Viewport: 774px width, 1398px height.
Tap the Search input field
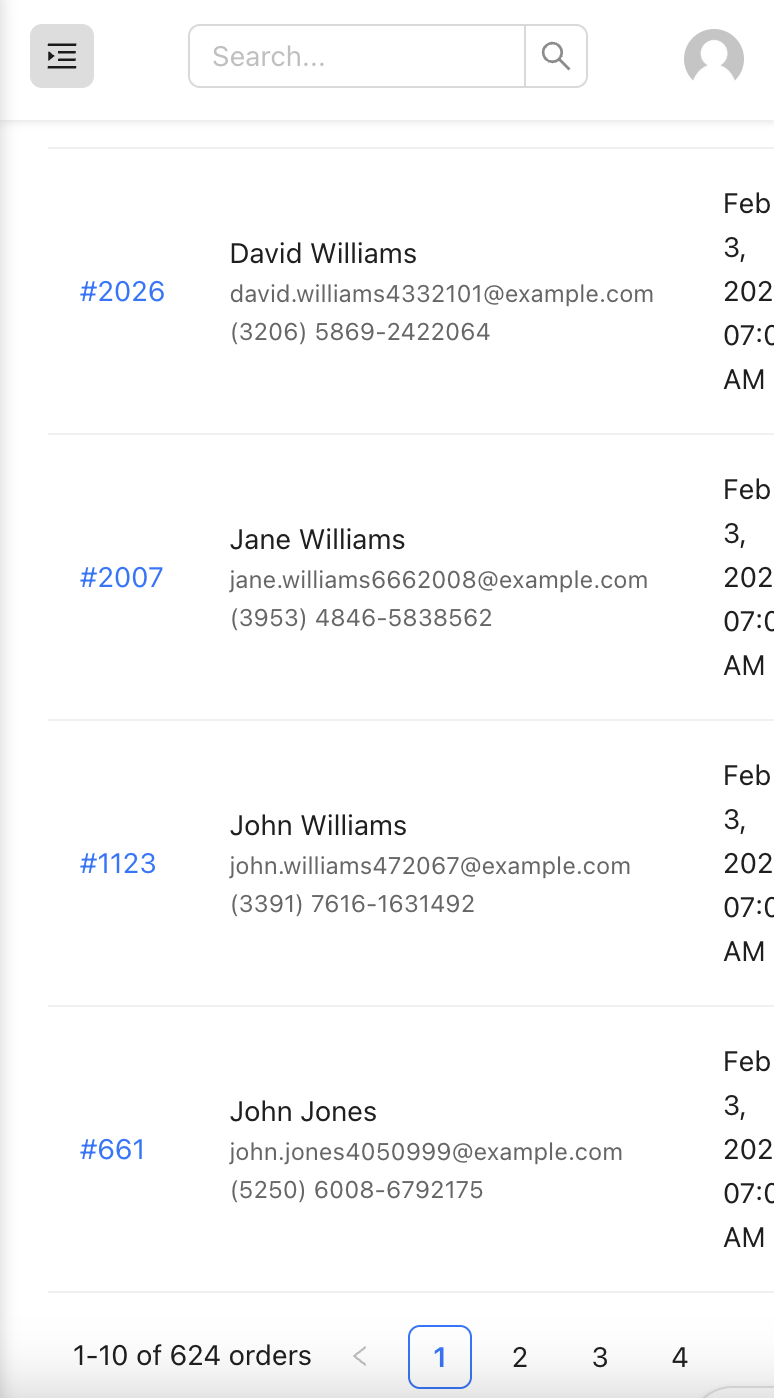[356, 56]
